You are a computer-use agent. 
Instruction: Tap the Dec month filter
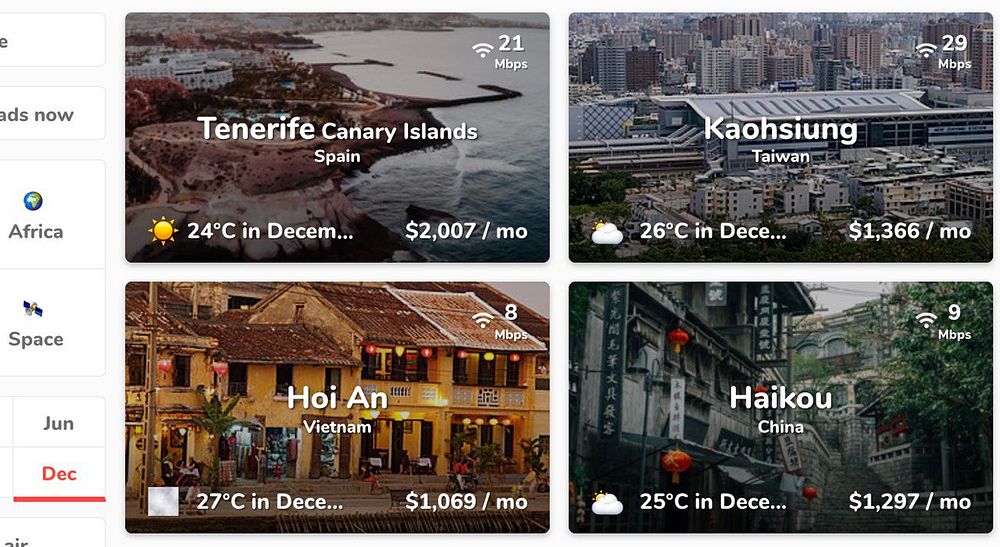point(59,473)
